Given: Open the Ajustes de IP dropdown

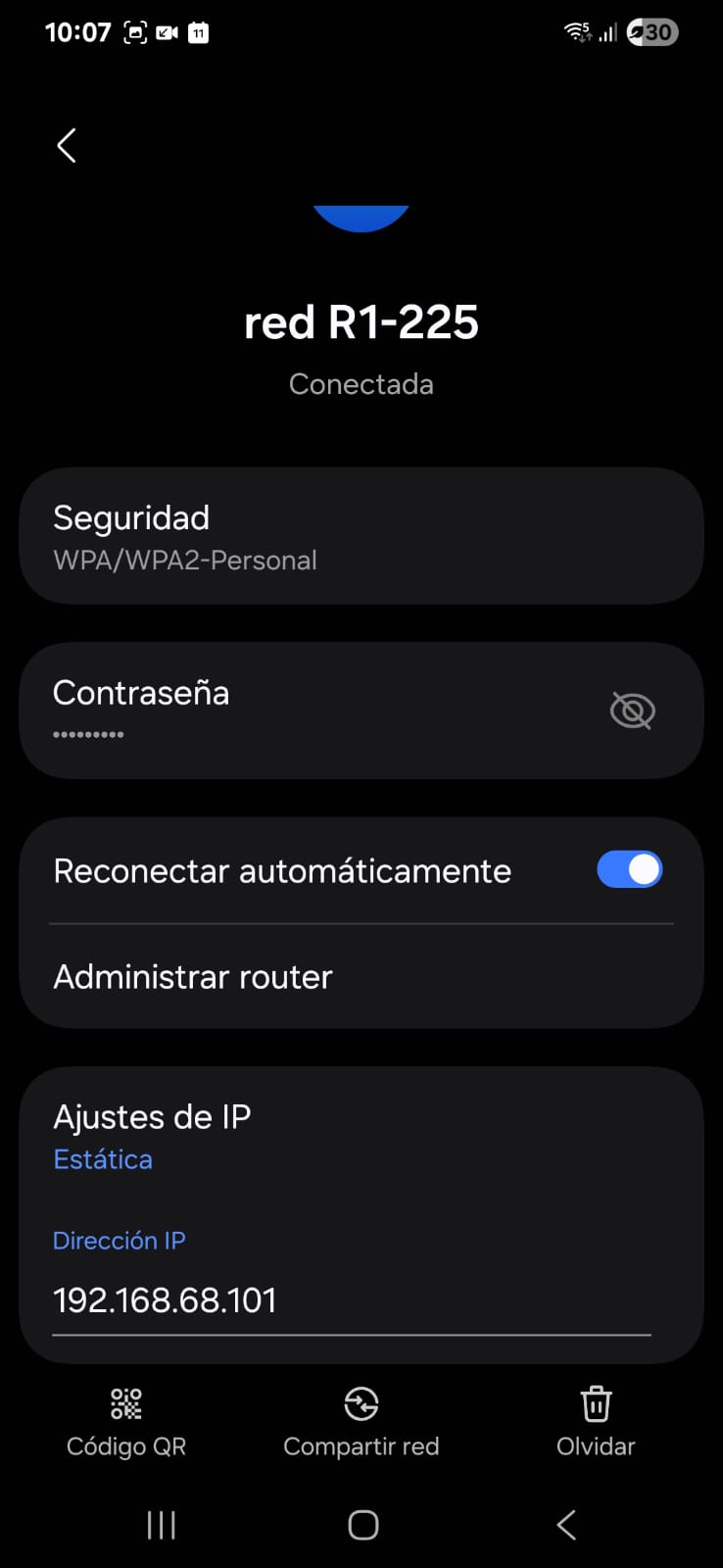Looking at the screenshot, I should point(152,1137).
